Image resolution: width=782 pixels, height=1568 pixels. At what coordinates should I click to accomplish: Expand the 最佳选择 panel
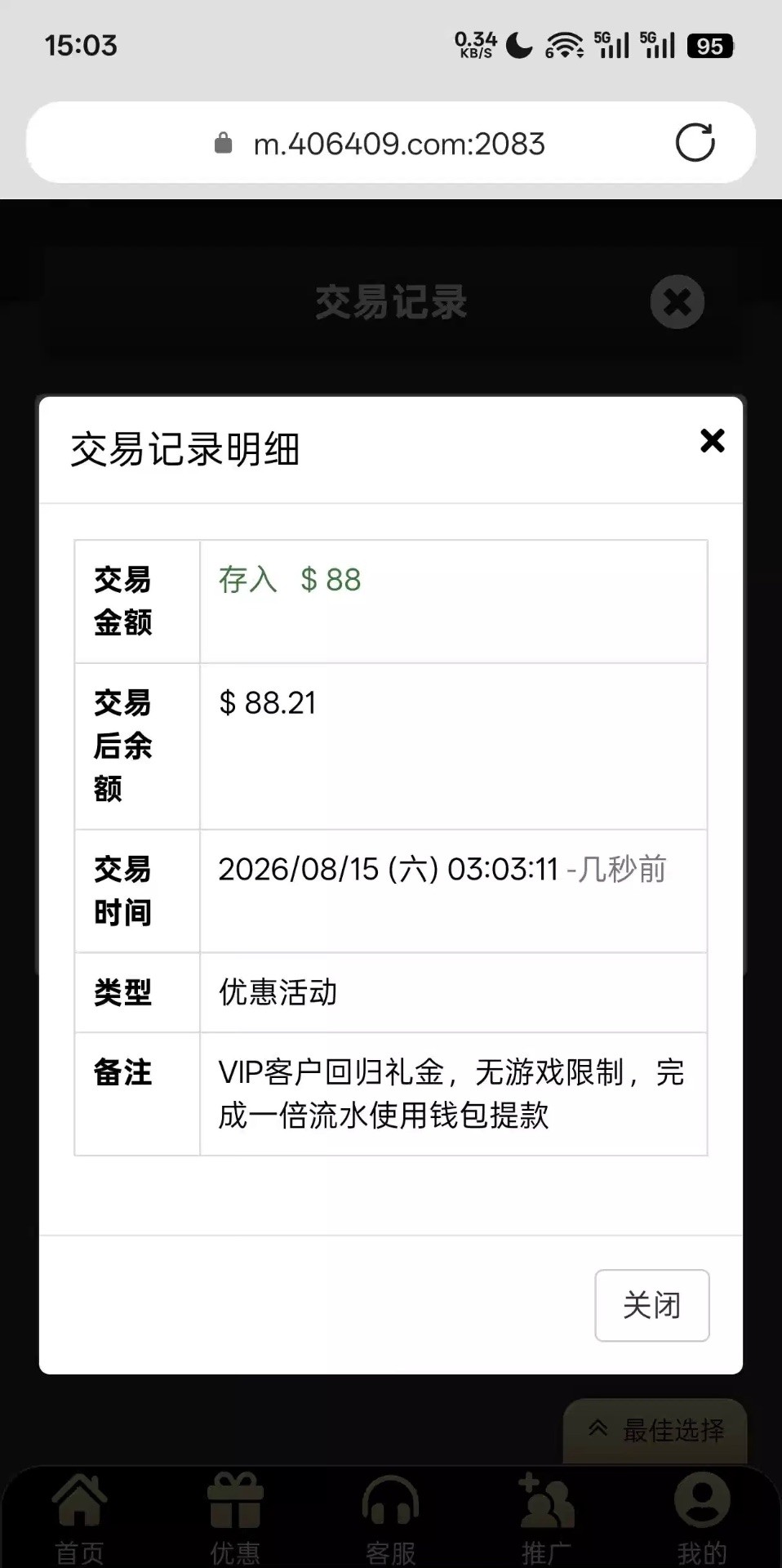coord(655,1431)
